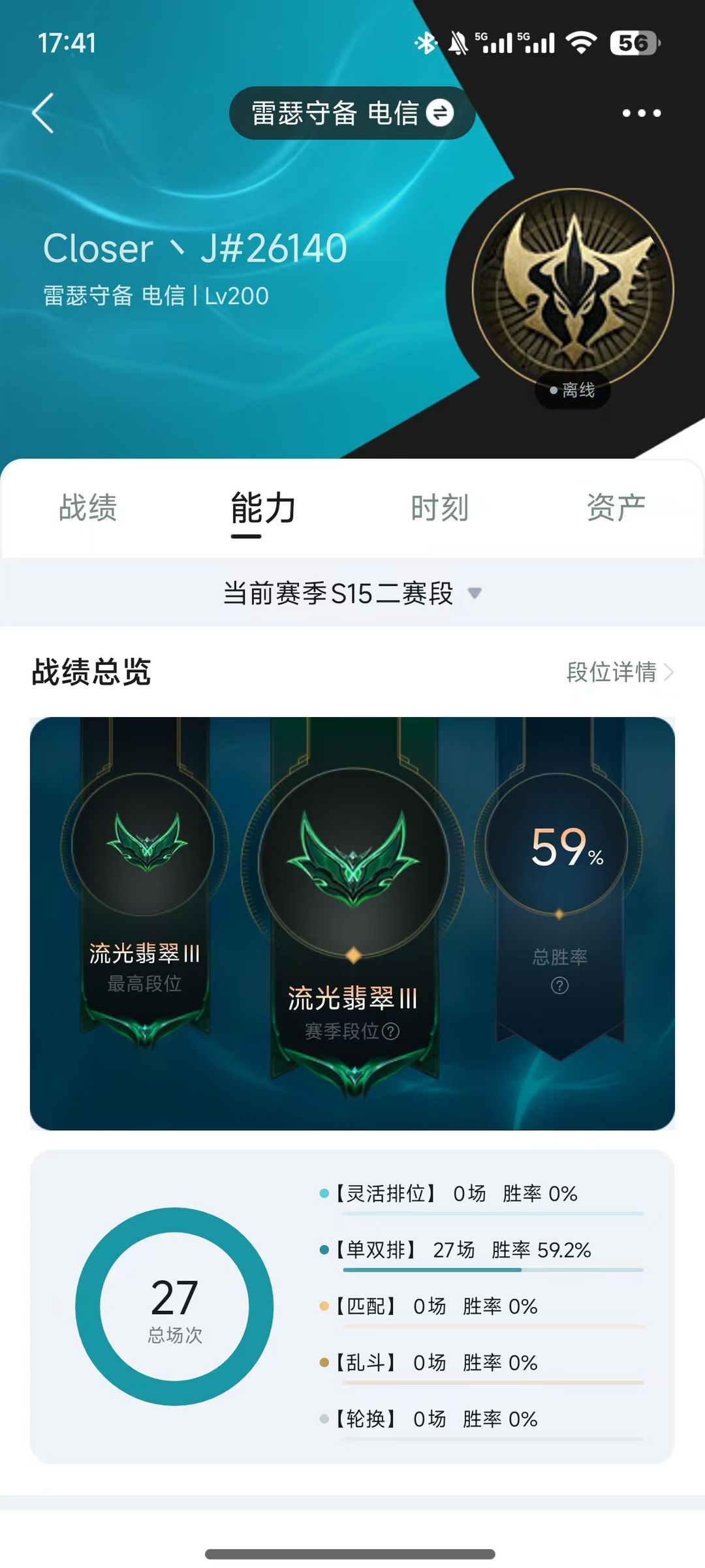Expand the 当前赛季S15二赛段 season dropdown
The height and width of the screenshot is (1568, 705).
352,593
